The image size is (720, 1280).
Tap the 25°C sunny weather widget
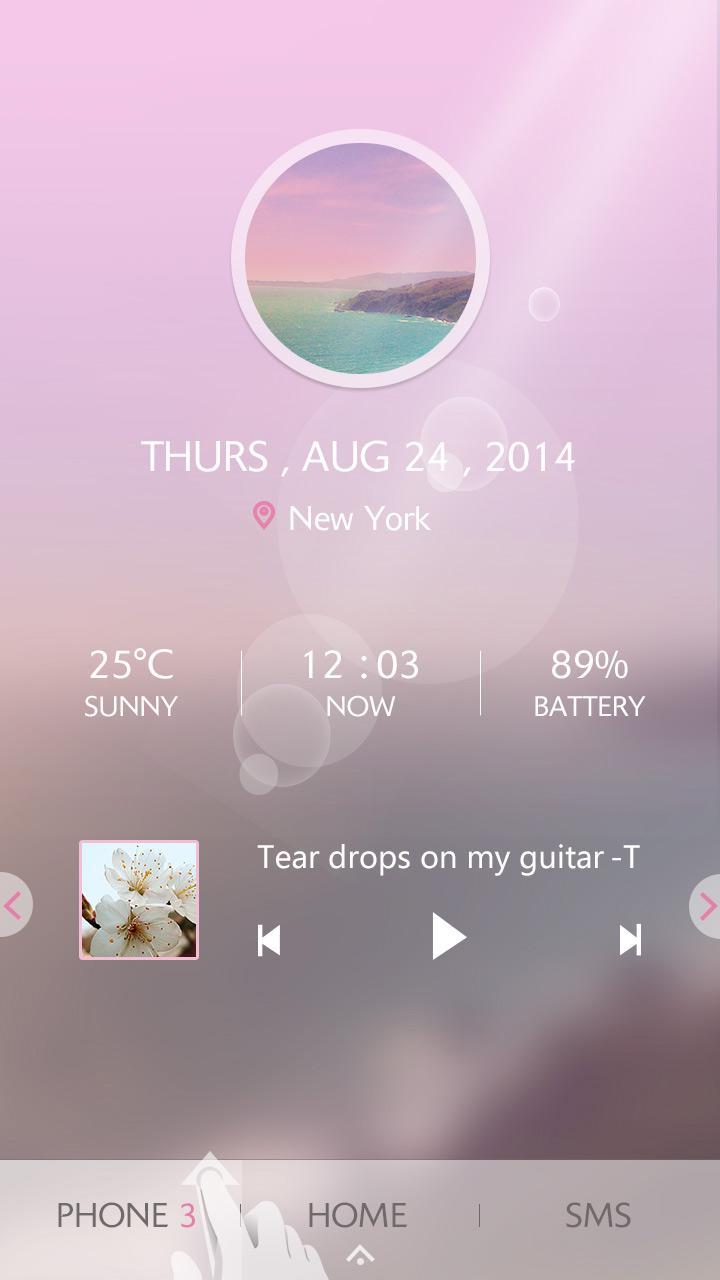131,680
